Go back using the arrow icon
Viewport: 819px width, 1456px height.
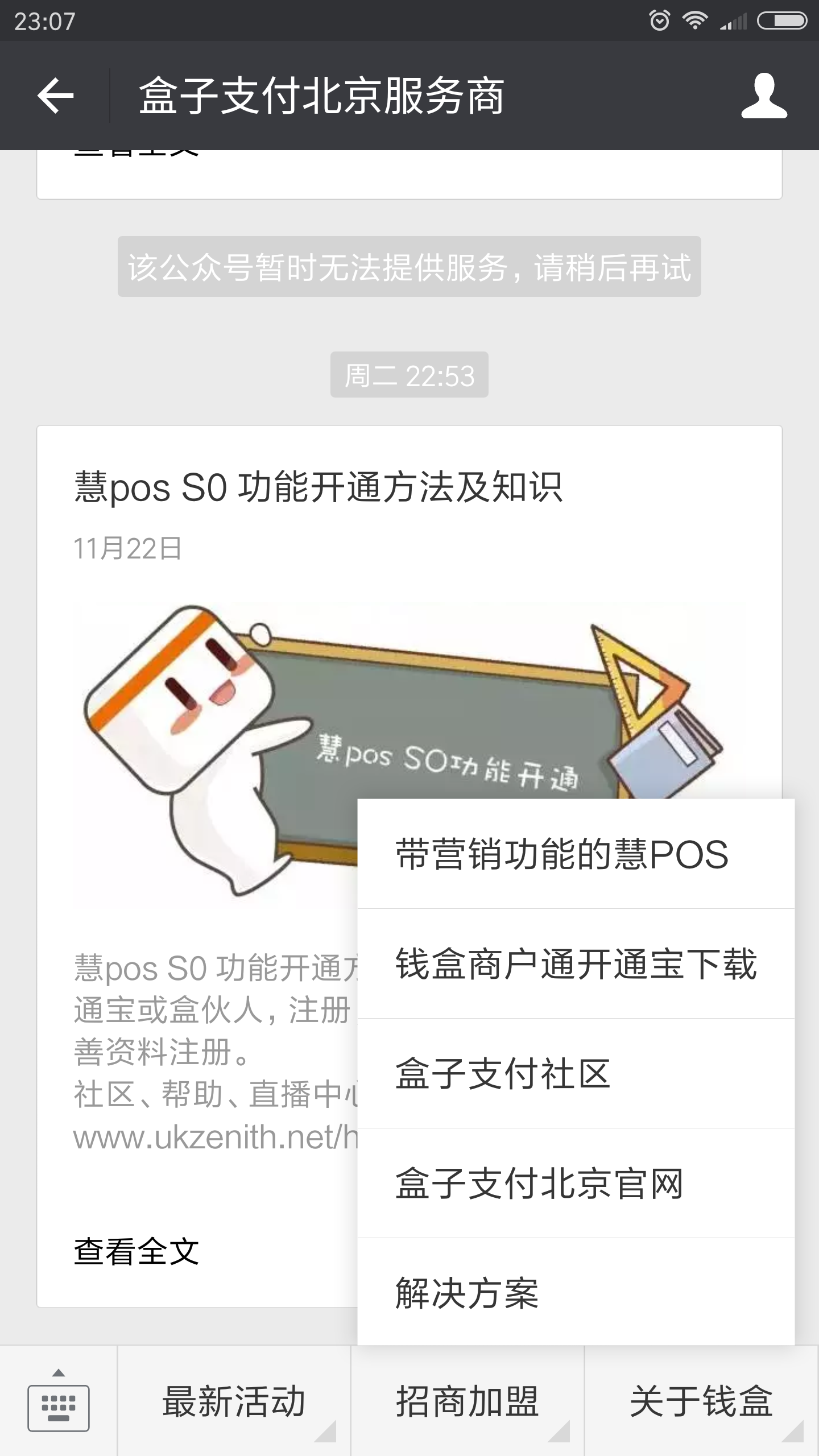pyautogui.click(x=55, y=96)
